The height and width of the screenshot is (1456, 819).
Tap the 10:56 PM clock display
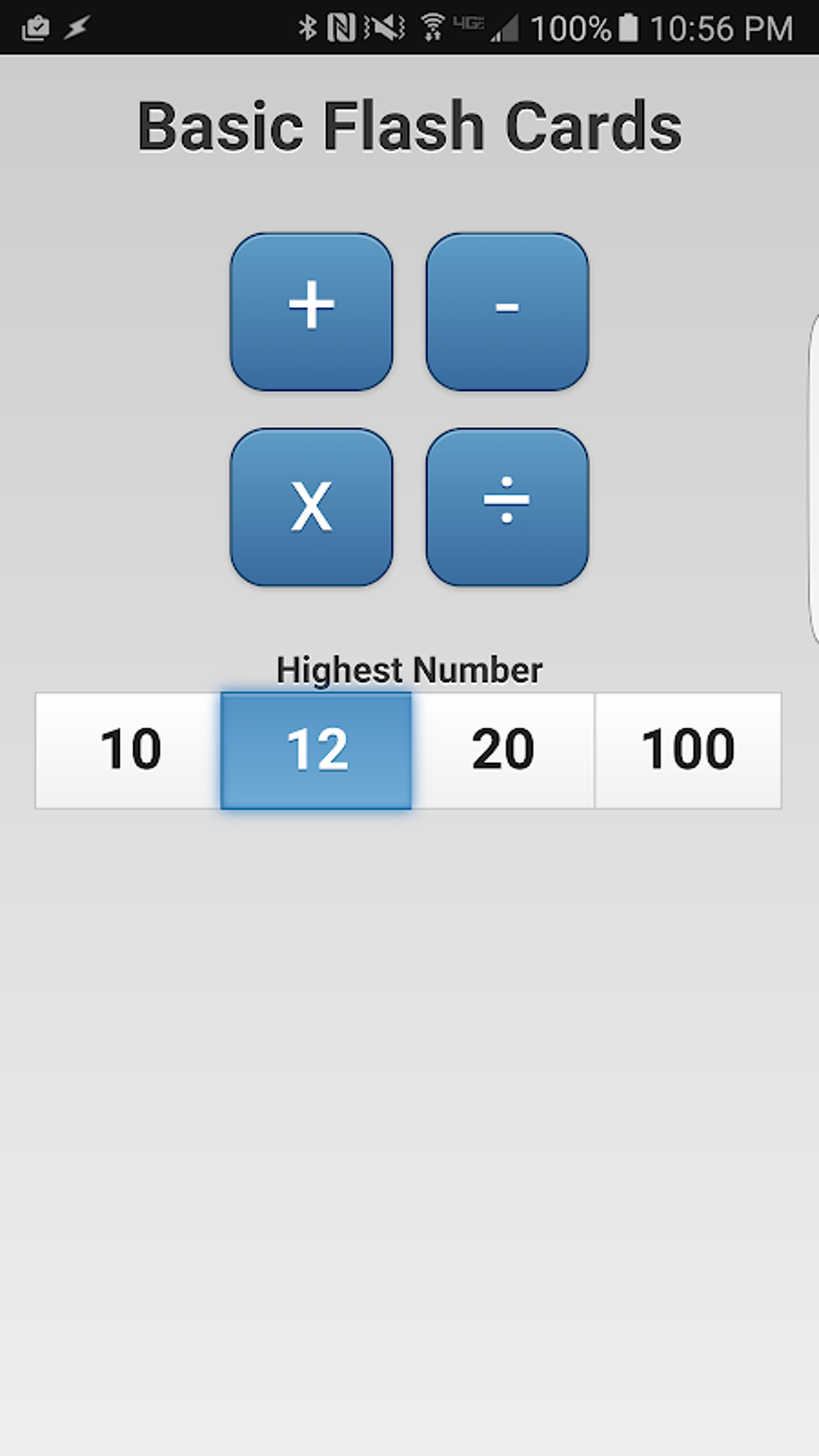point(722,27)
